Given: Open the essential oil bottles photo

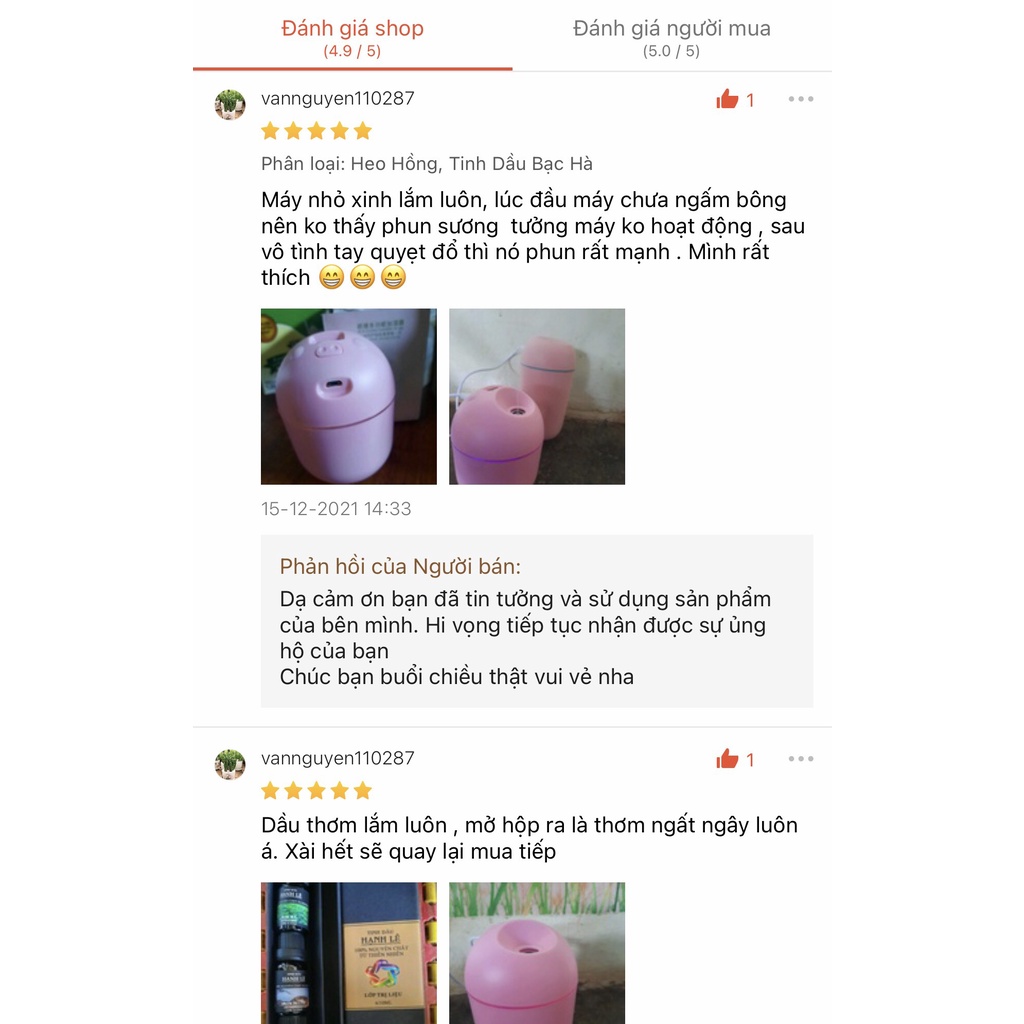Looking at the screenshot, I should click(x=348, y=952).
